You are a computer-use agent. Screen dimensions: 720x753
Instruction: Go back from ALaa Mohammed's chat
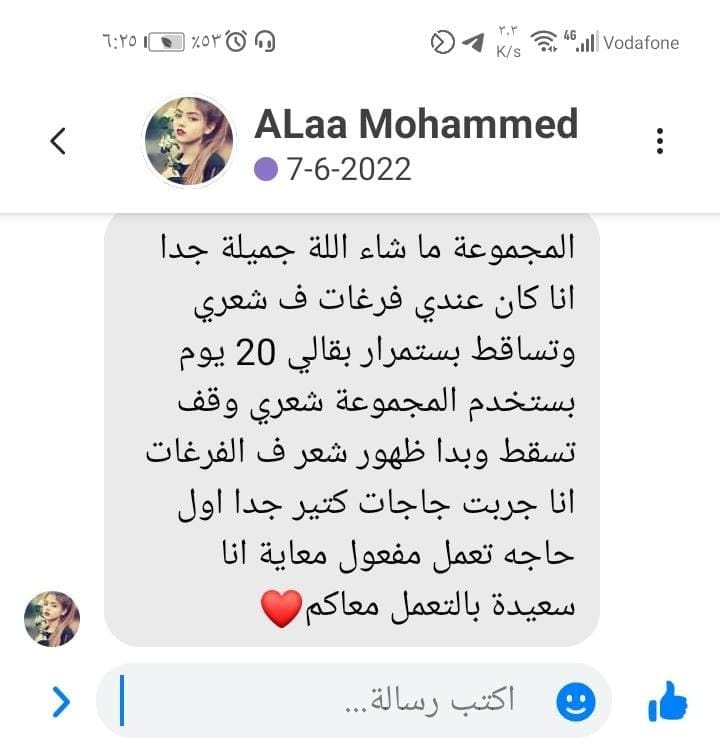click(58, 141)
